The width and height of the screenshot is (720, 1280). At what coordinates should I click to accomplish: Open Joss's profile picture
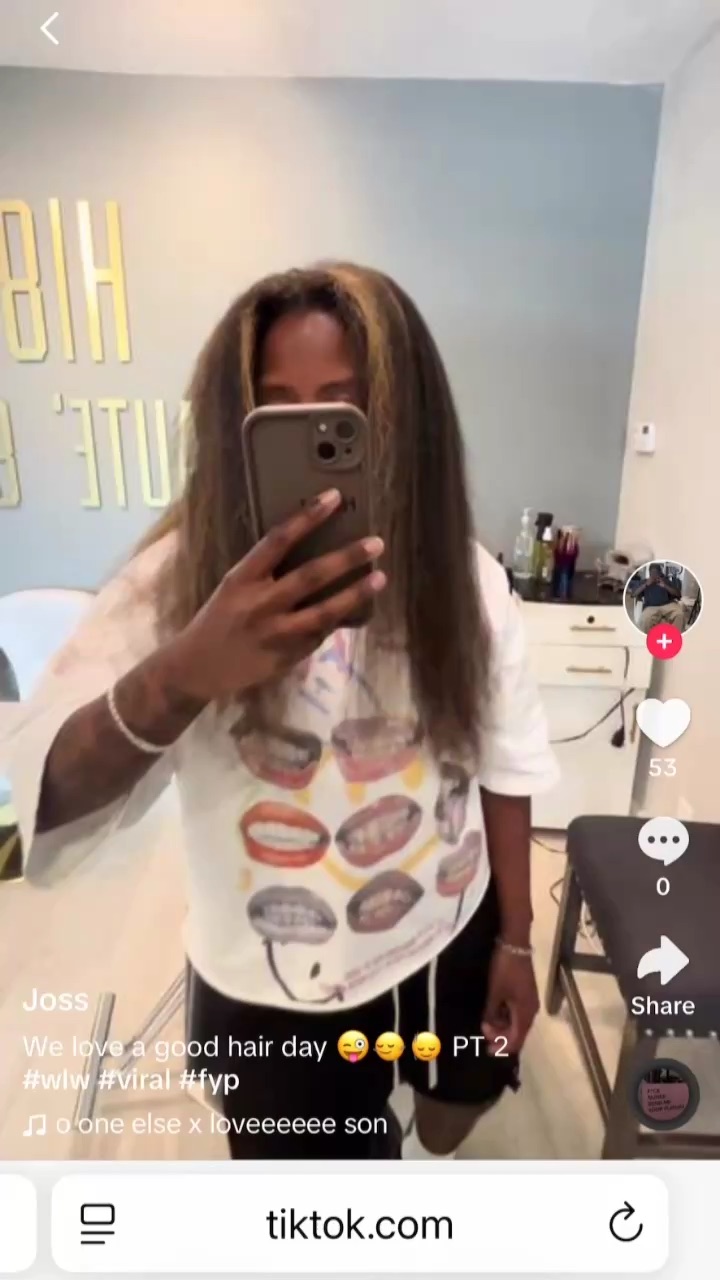tap(663, 598)
